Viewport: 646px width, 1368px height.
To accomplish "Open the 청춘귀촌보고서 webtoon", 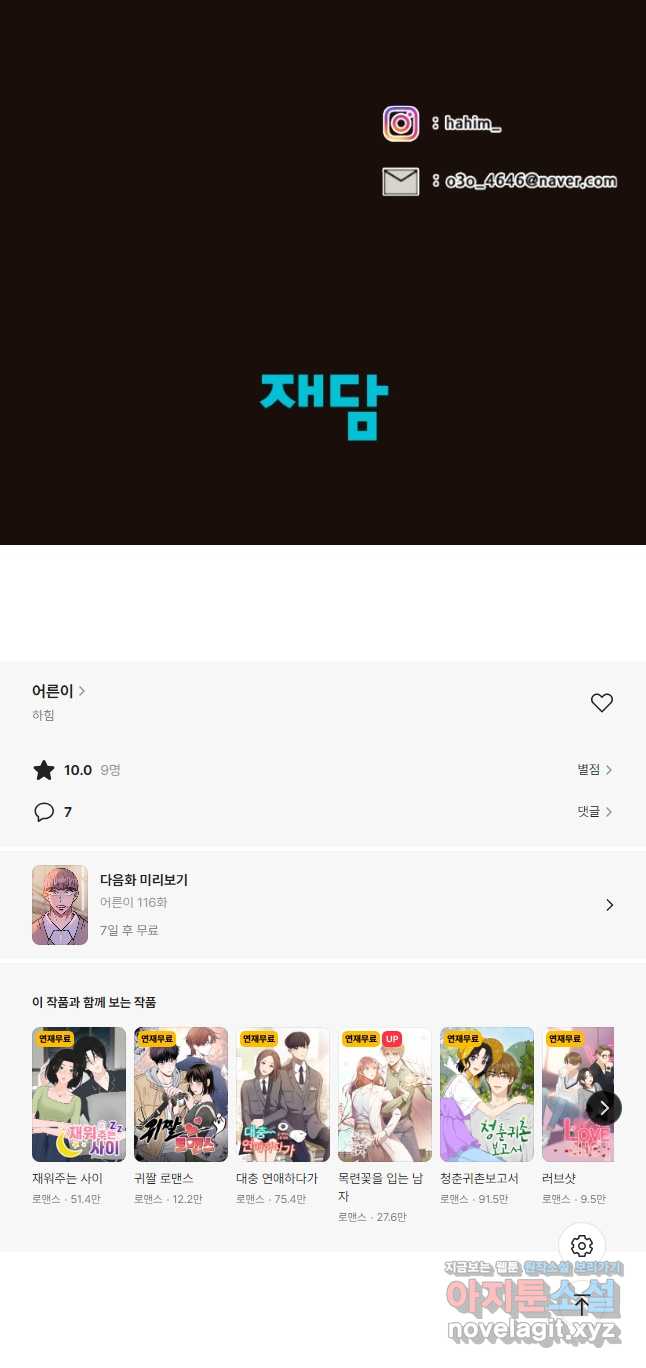I will [487, 1095].
